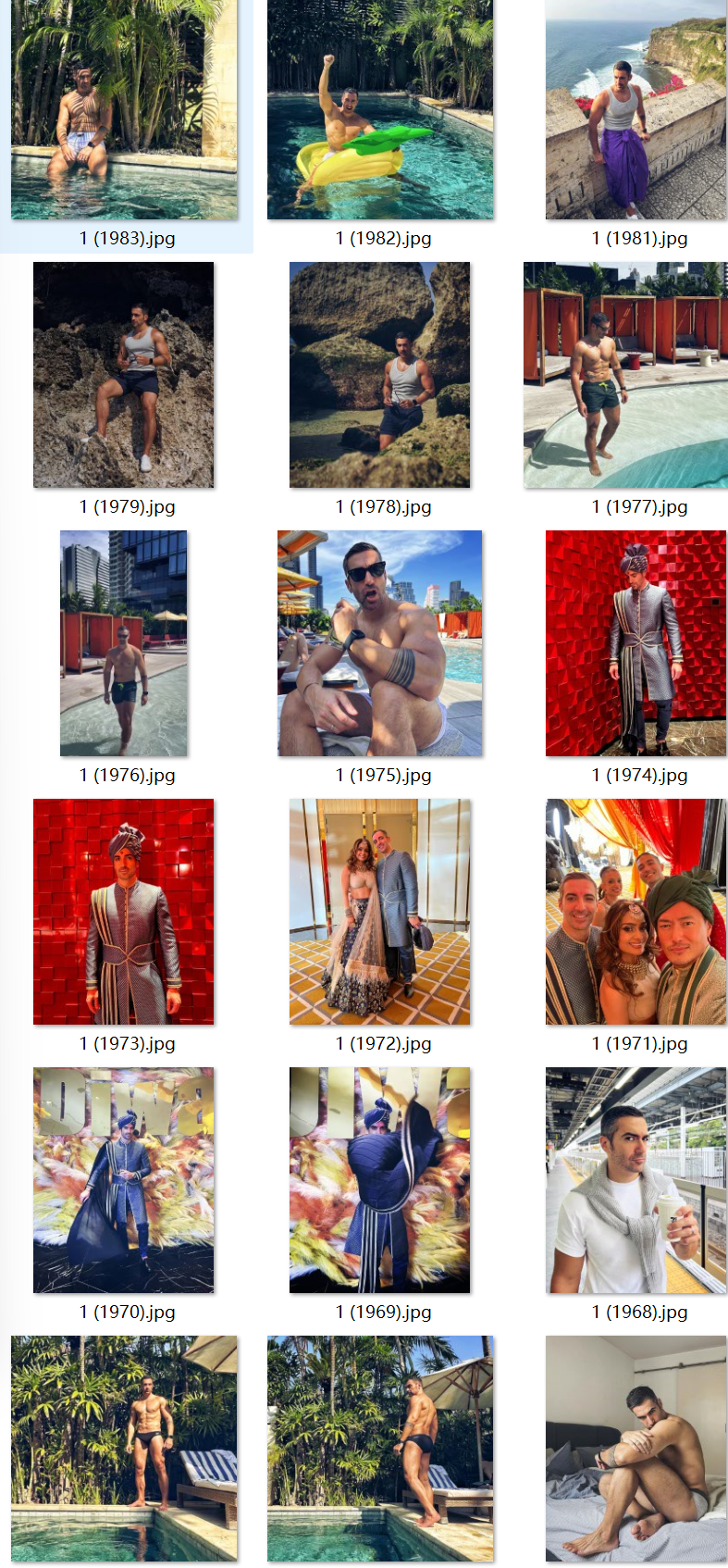728x1568 pixels.
Task: Tap the 1 (1977).jpg thumbnail
Action: click(x=626, y=375)
